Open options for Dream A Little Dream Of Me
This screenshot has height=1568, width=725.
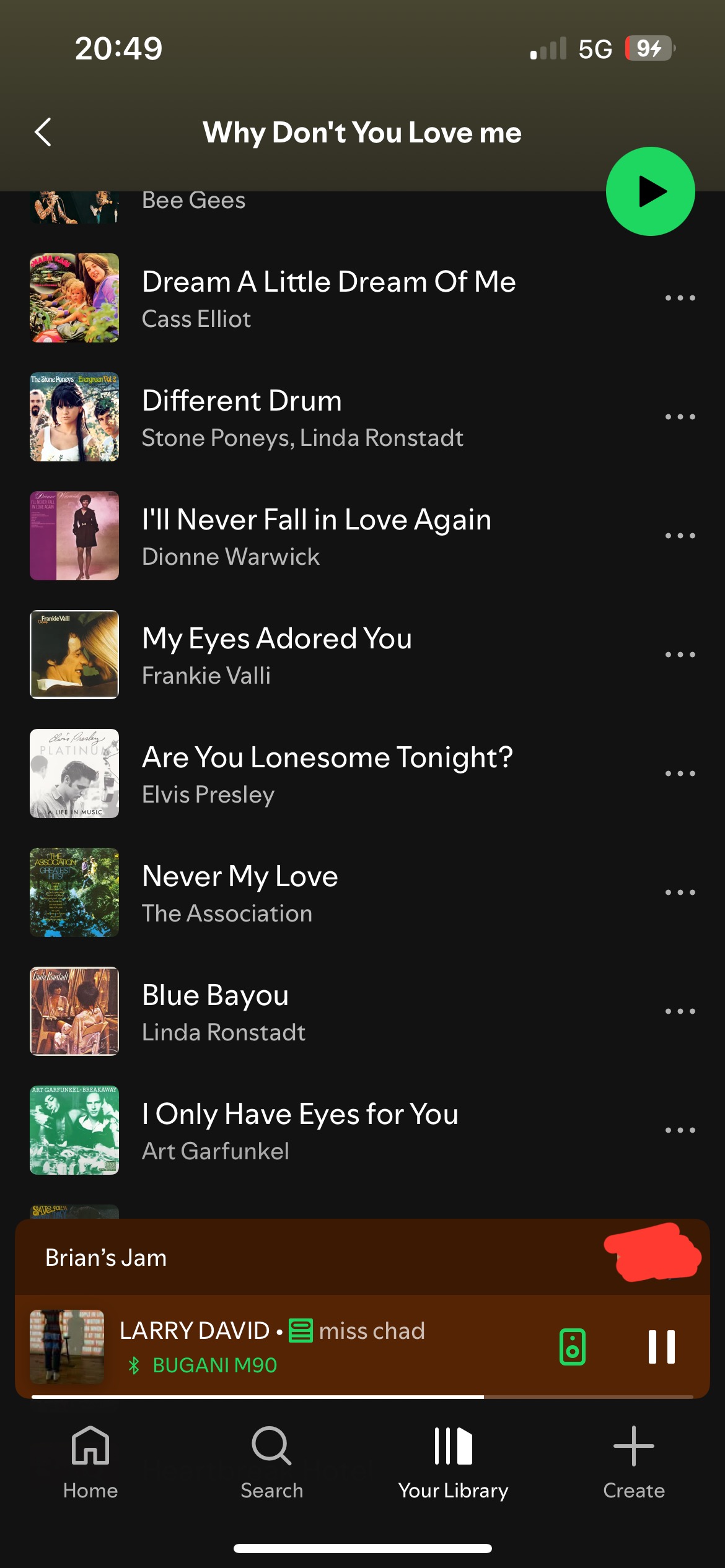680,298
